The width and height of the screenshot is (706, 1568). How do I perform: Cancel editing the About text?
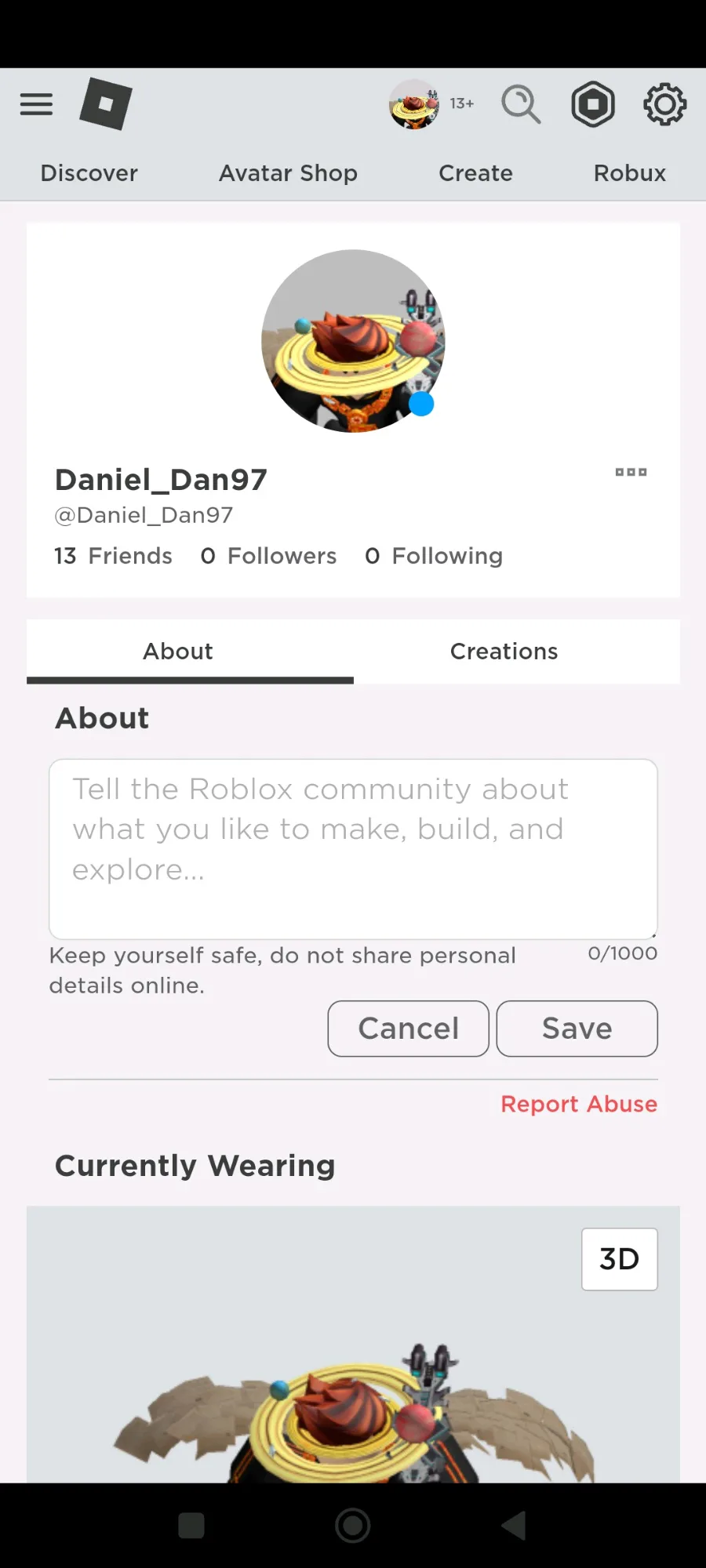coord(409,1029)
